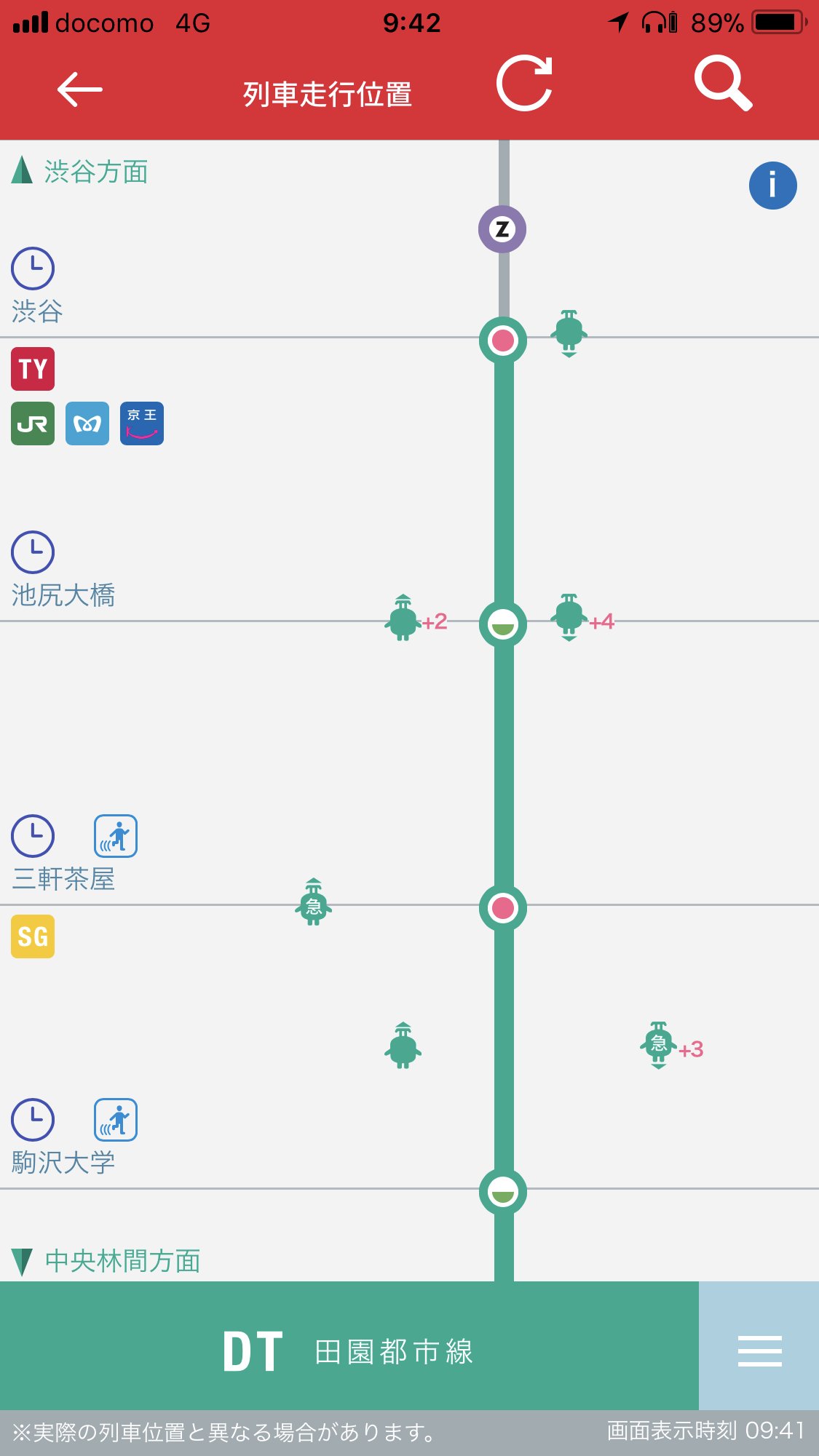Open the 京王 transfer badge
The height and width of the screenshot is (1456, 819).
142,423
